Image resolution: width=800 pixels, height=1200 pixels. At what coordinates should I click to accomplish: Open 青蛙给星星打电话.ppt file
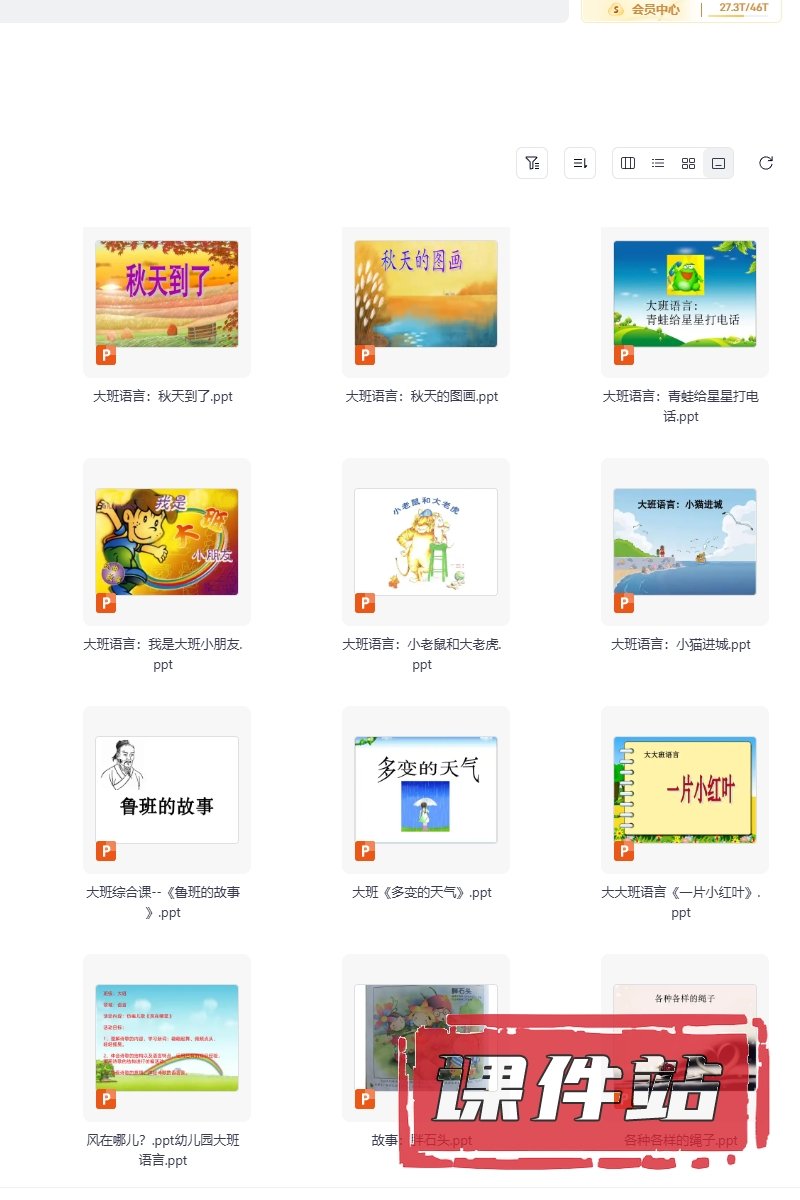(684, 294)
